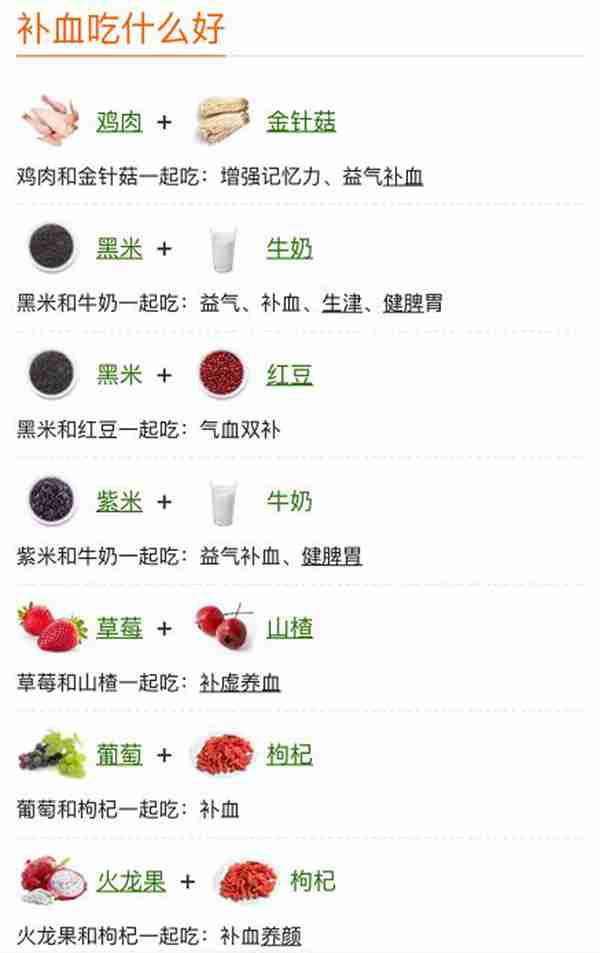The image size is (600, 953).
Task: Open the 紫米 link
Action: (x=119, y=501)
